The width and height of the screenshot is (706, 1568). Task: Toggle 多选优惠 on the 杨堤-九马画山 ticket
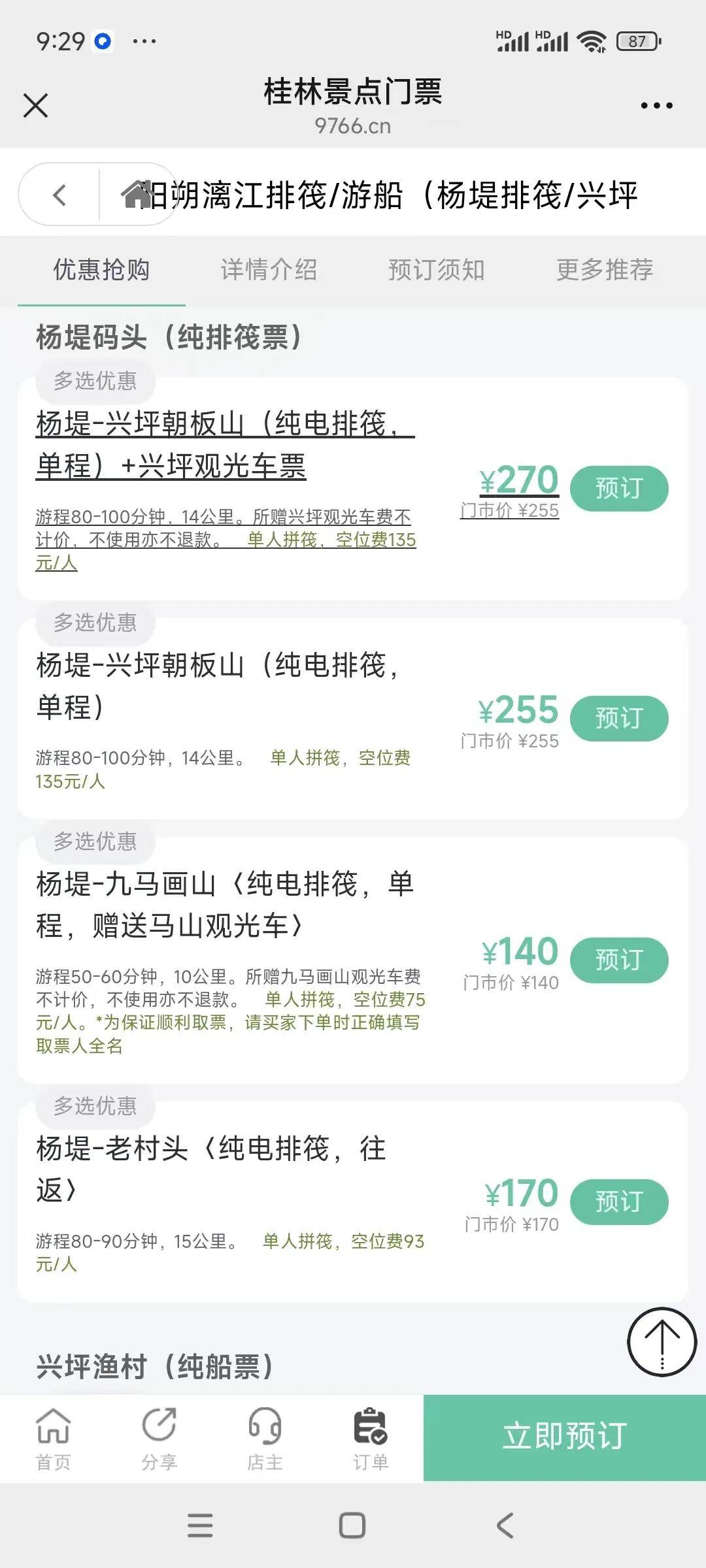click(x=95, y=843)
